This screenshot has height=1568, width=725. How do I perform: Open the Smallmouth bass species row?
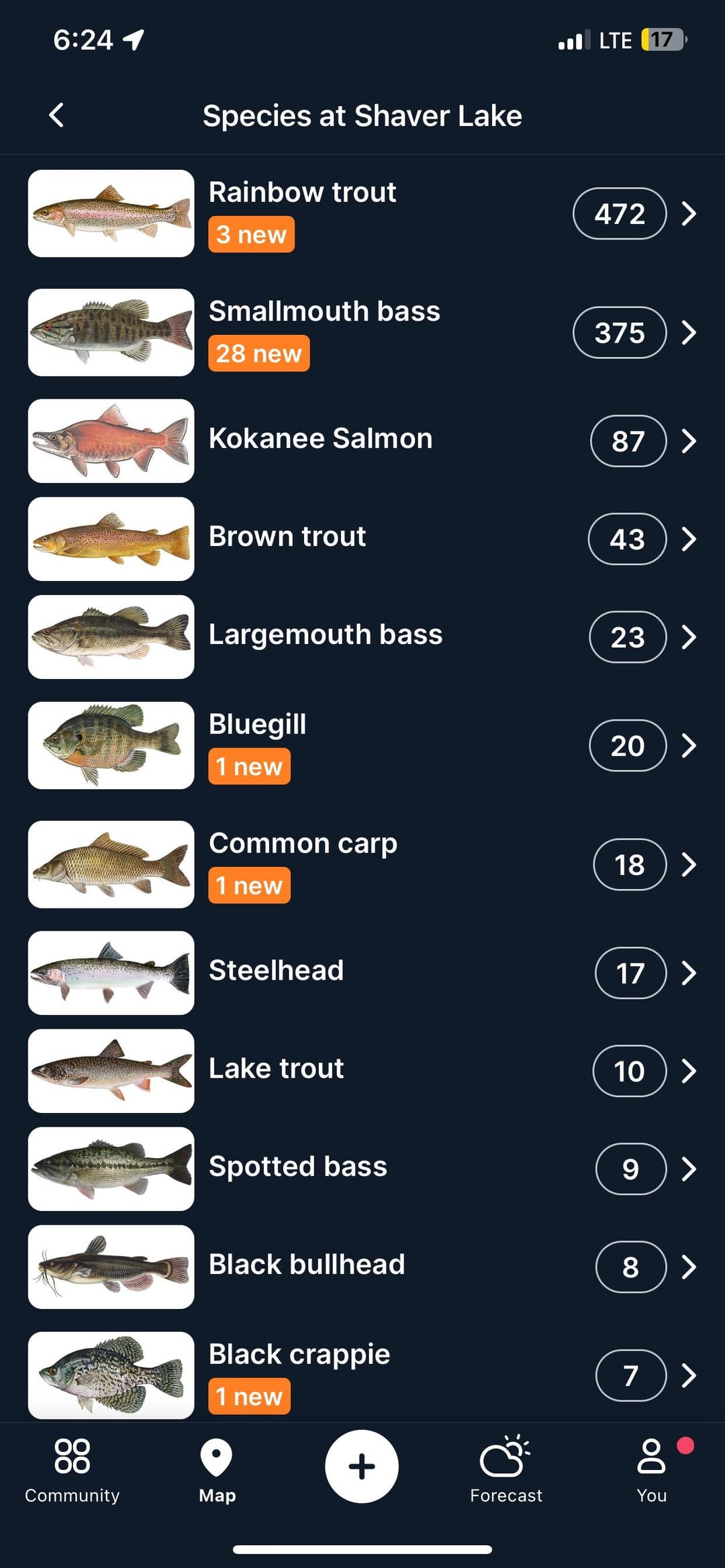point(362,333)
